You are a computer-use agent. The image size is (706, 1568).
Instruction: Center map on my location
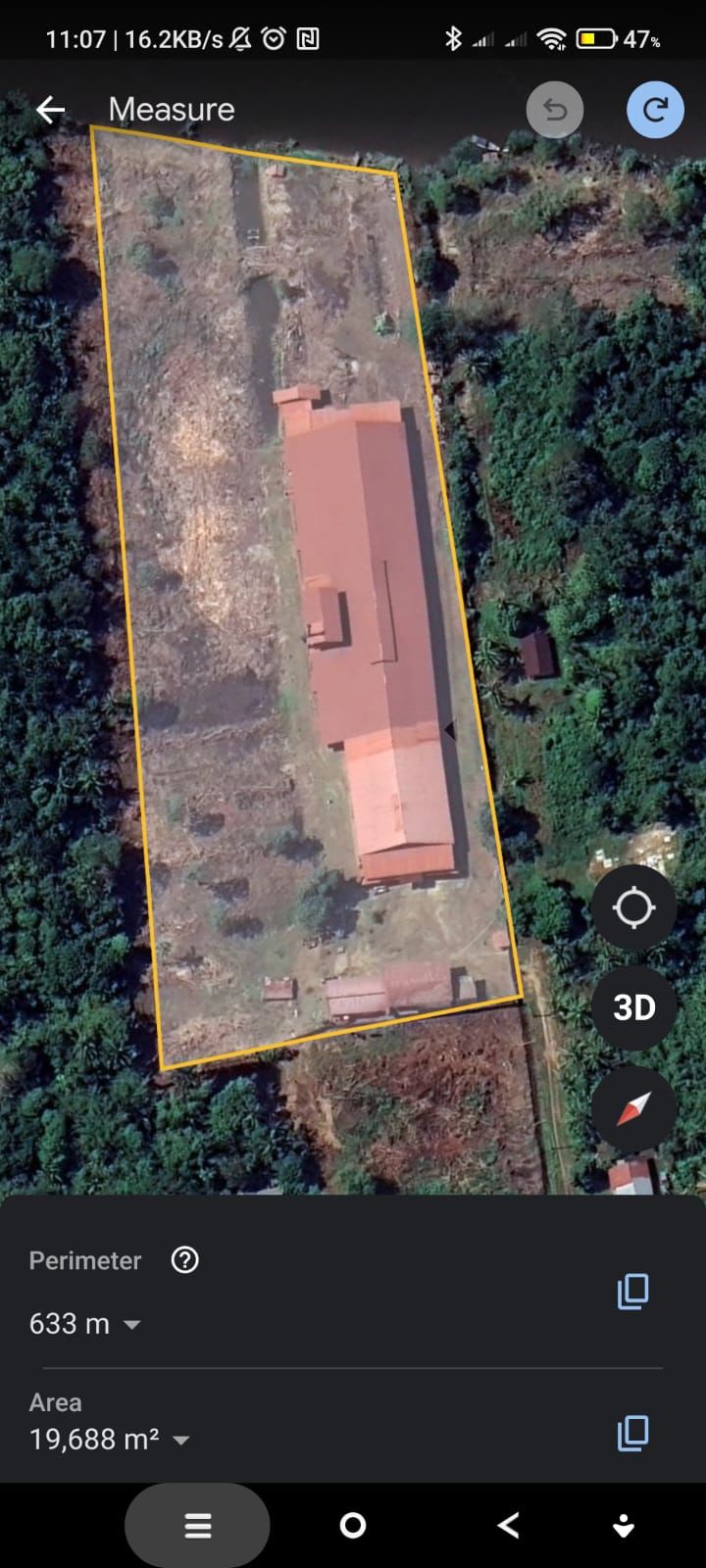point(633,907)
